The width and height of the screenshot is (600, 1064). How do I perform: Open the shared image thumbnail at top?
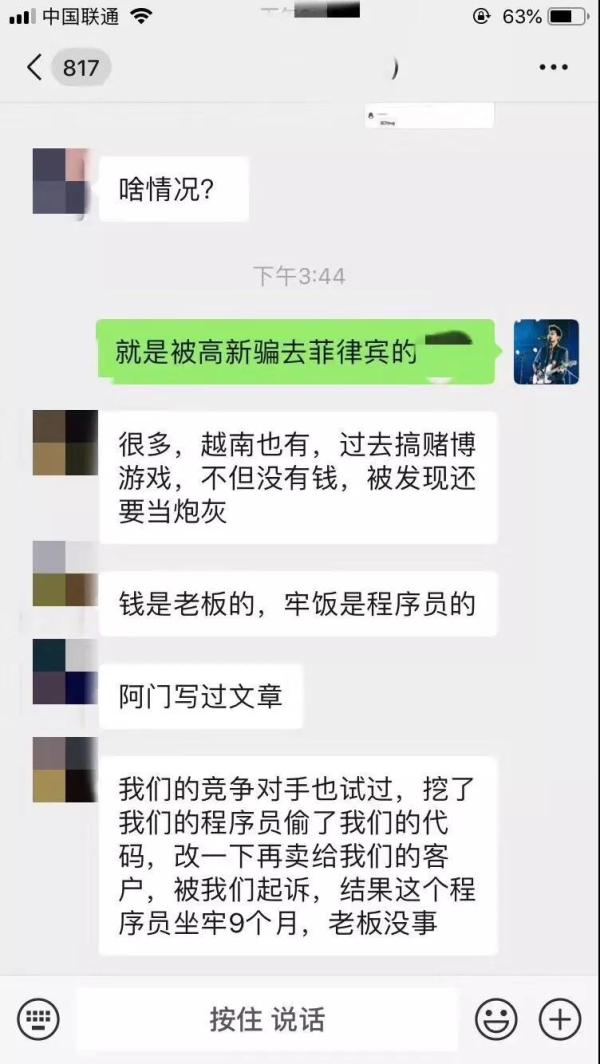(x=429, y=115)
